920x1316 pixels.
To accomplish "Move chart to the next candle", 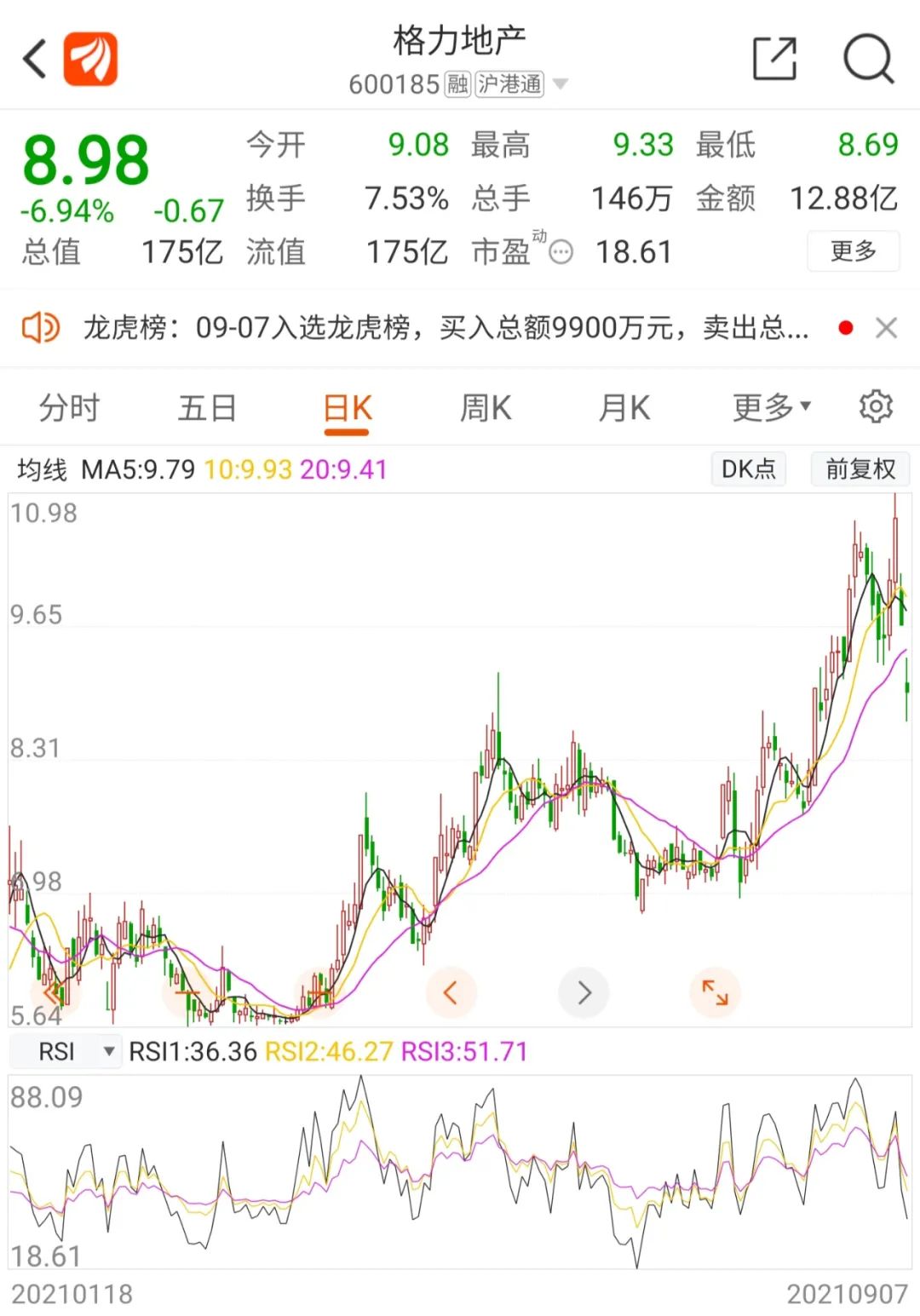I will [584, 992].
